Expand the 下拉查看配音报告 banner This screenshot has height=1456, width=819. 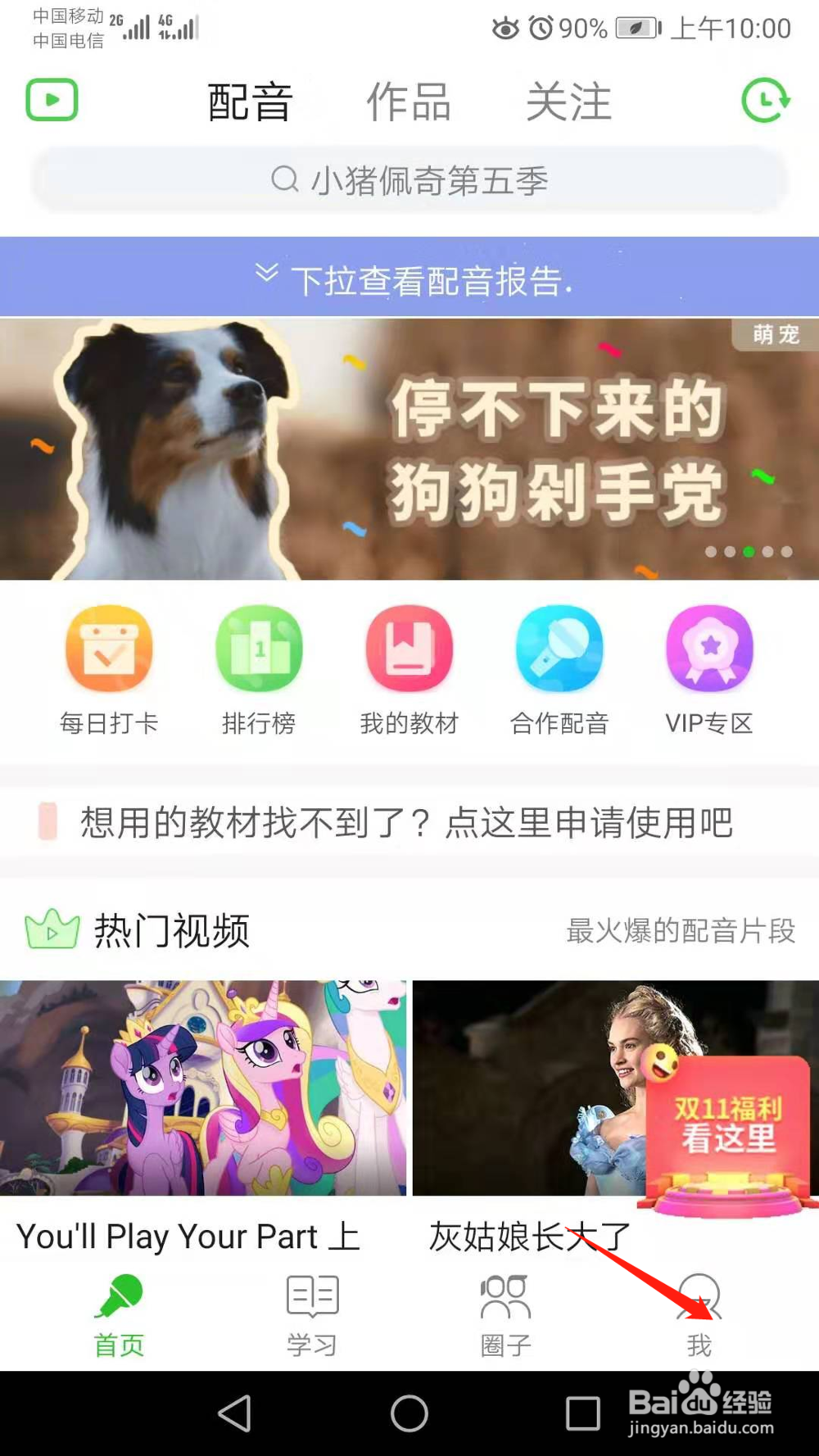coord(409,278)
